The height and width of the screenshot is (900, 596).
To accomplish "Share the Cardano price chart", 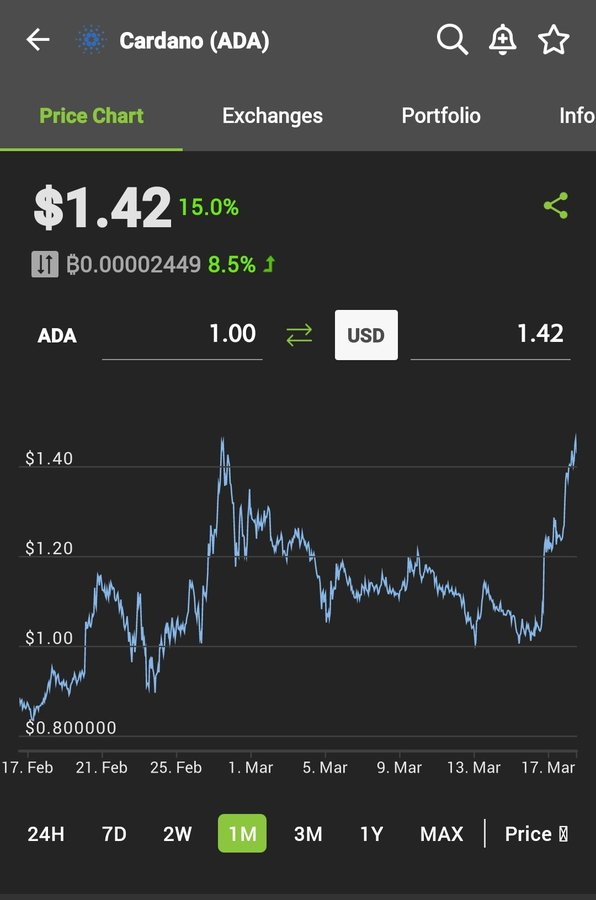I will [x=556, y=205].
